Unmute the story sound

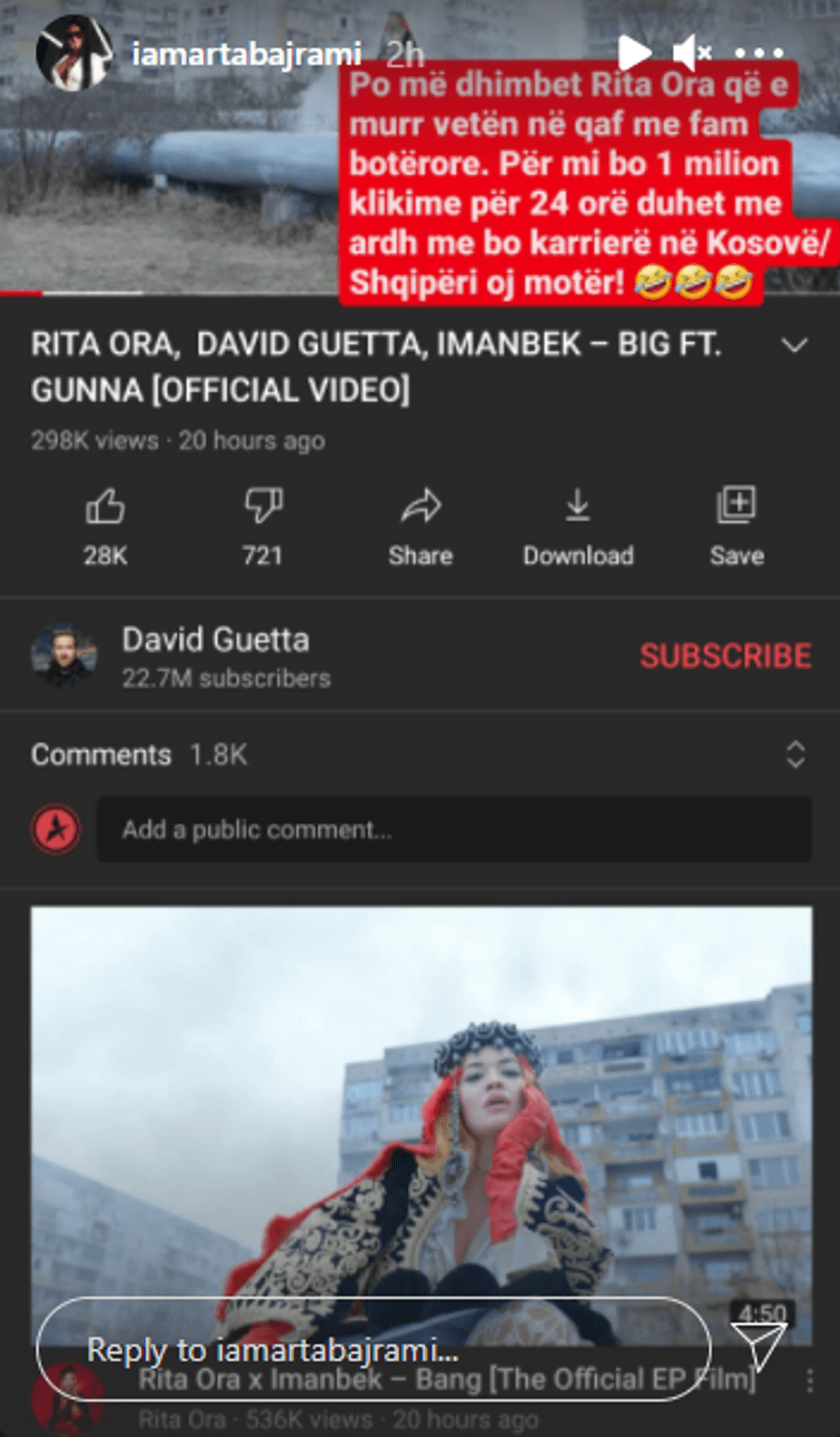tap(693, 53)
